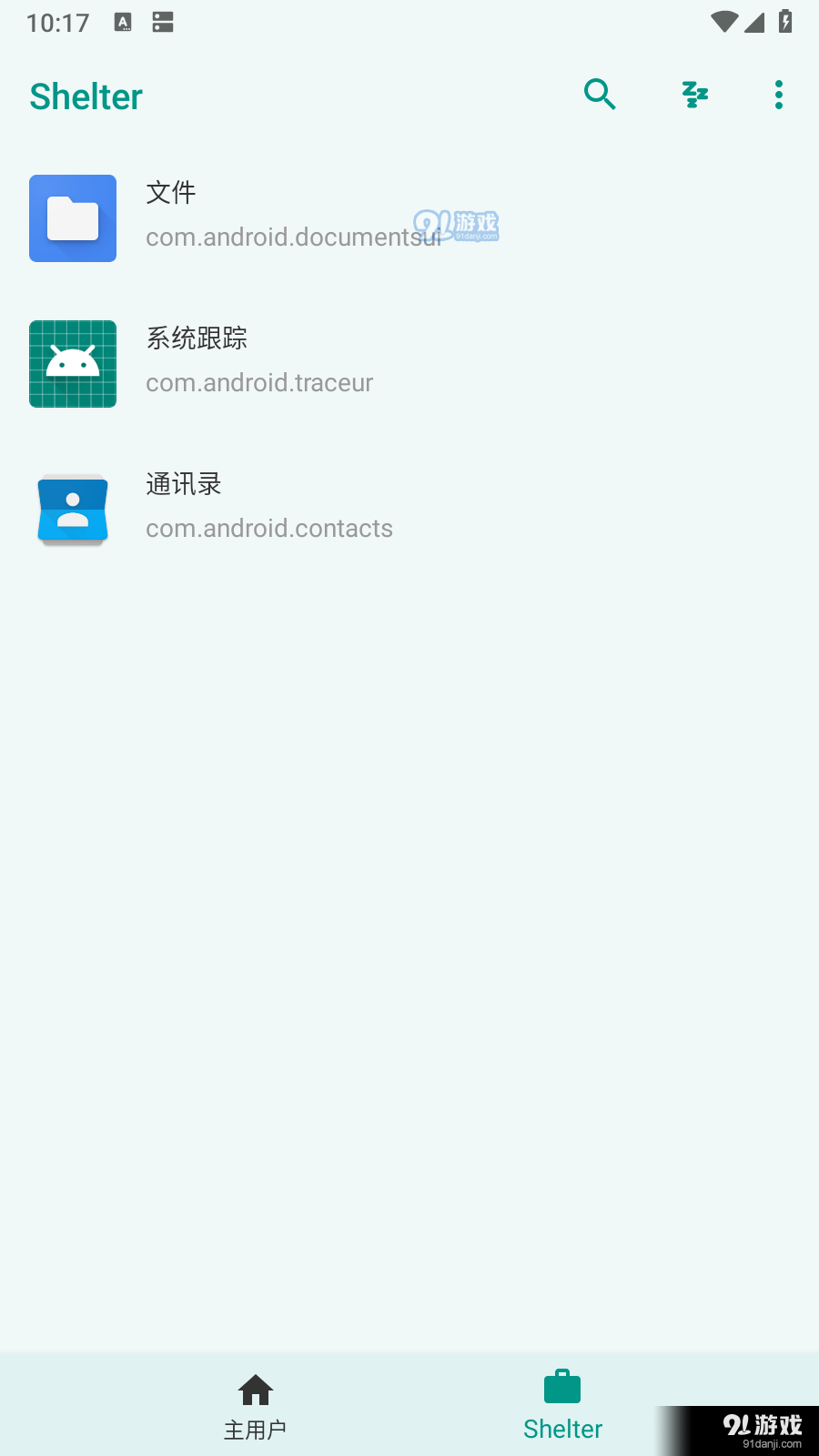Tap the briefcase icon above Shelter
819x1456 pixels.
[561, 1385]
